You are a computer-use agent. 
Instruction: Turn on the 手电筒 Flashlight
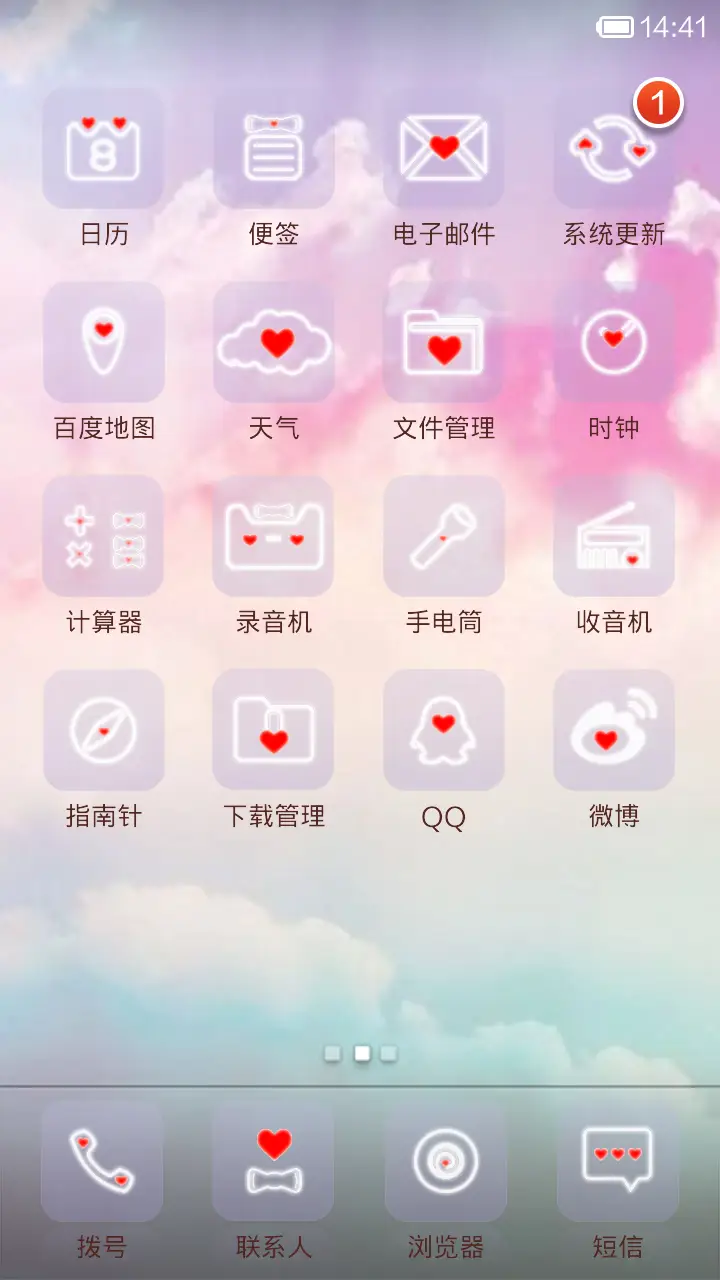[x=444, y=537]
